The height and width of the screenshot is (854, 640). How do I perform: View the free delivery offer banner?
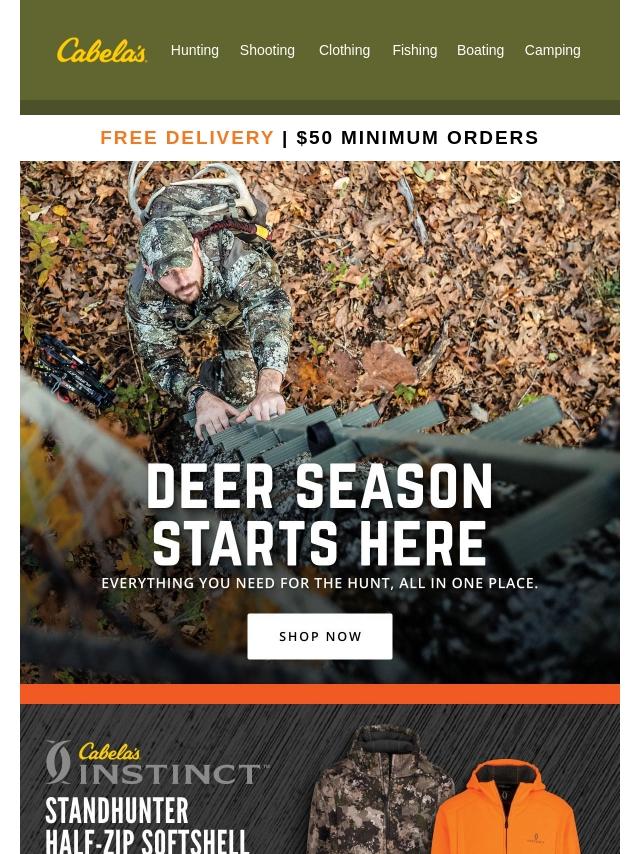(x=319, y=138)
